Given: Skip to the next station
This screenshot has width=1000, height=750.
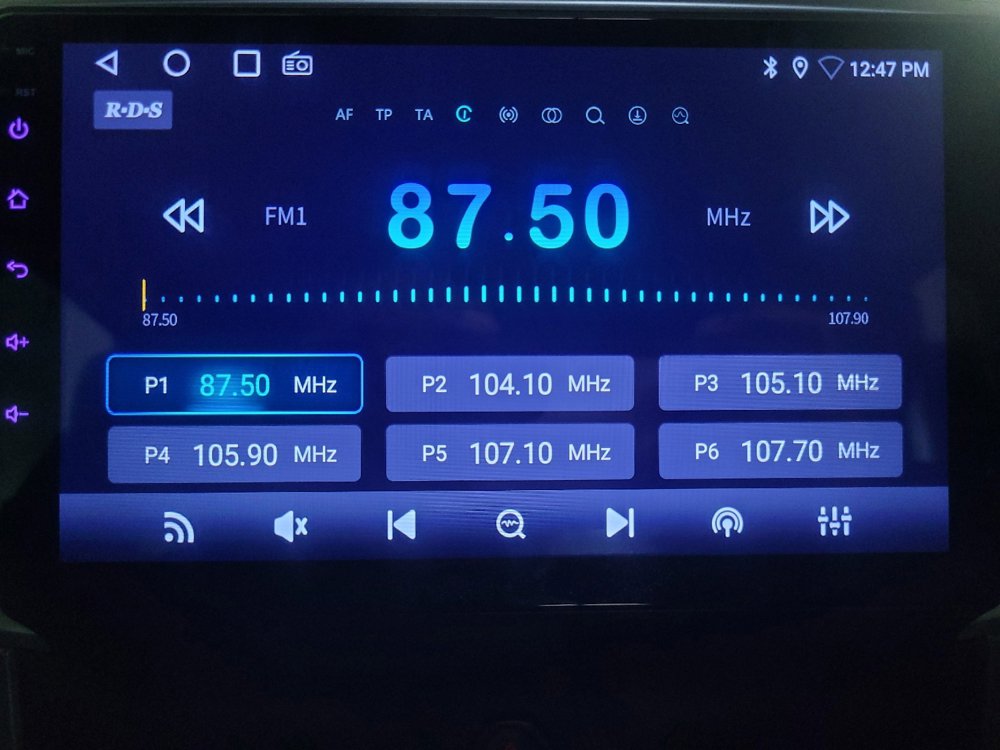Looking at the screenshot, I should pyautogui.click(x=620, y=523).
